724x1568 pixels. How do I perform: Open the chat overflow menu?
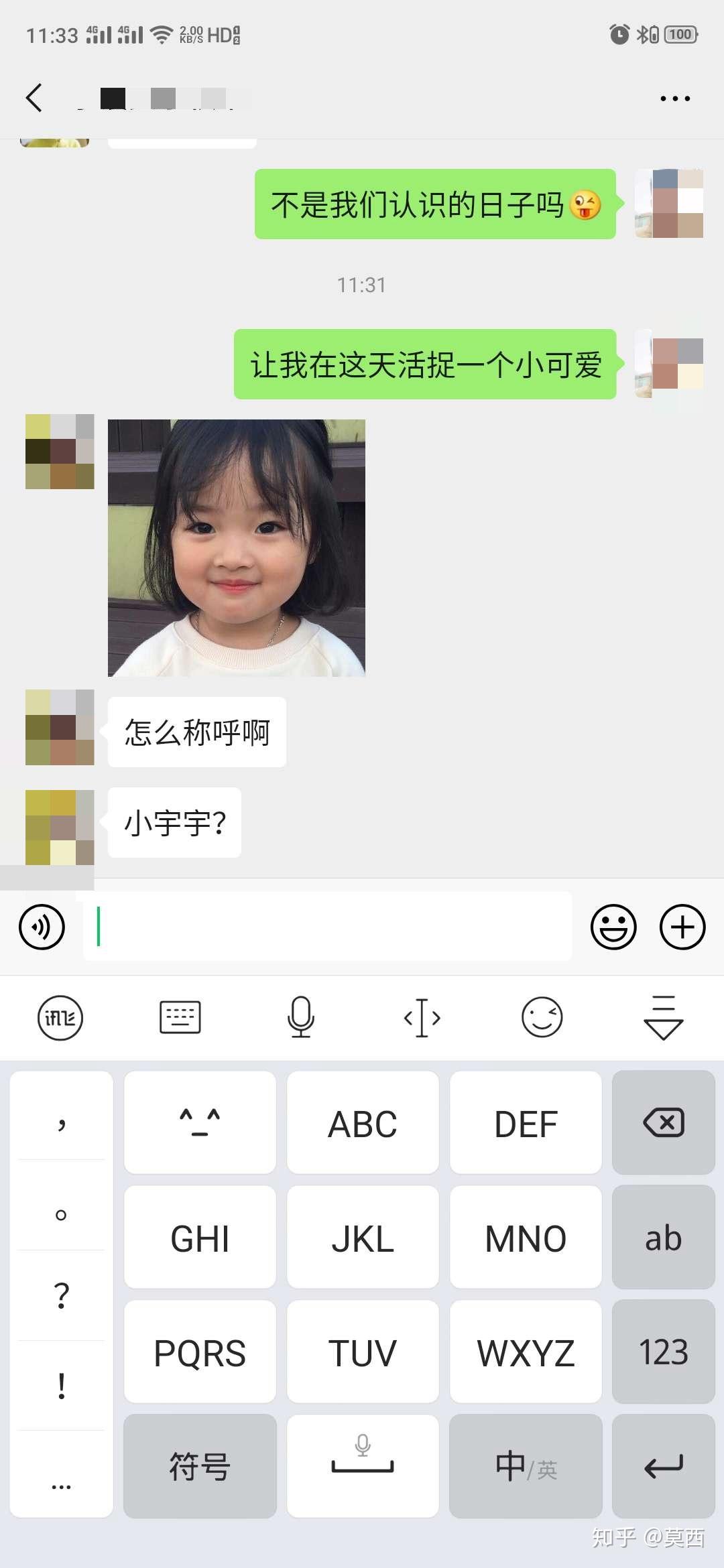(674, 99)
